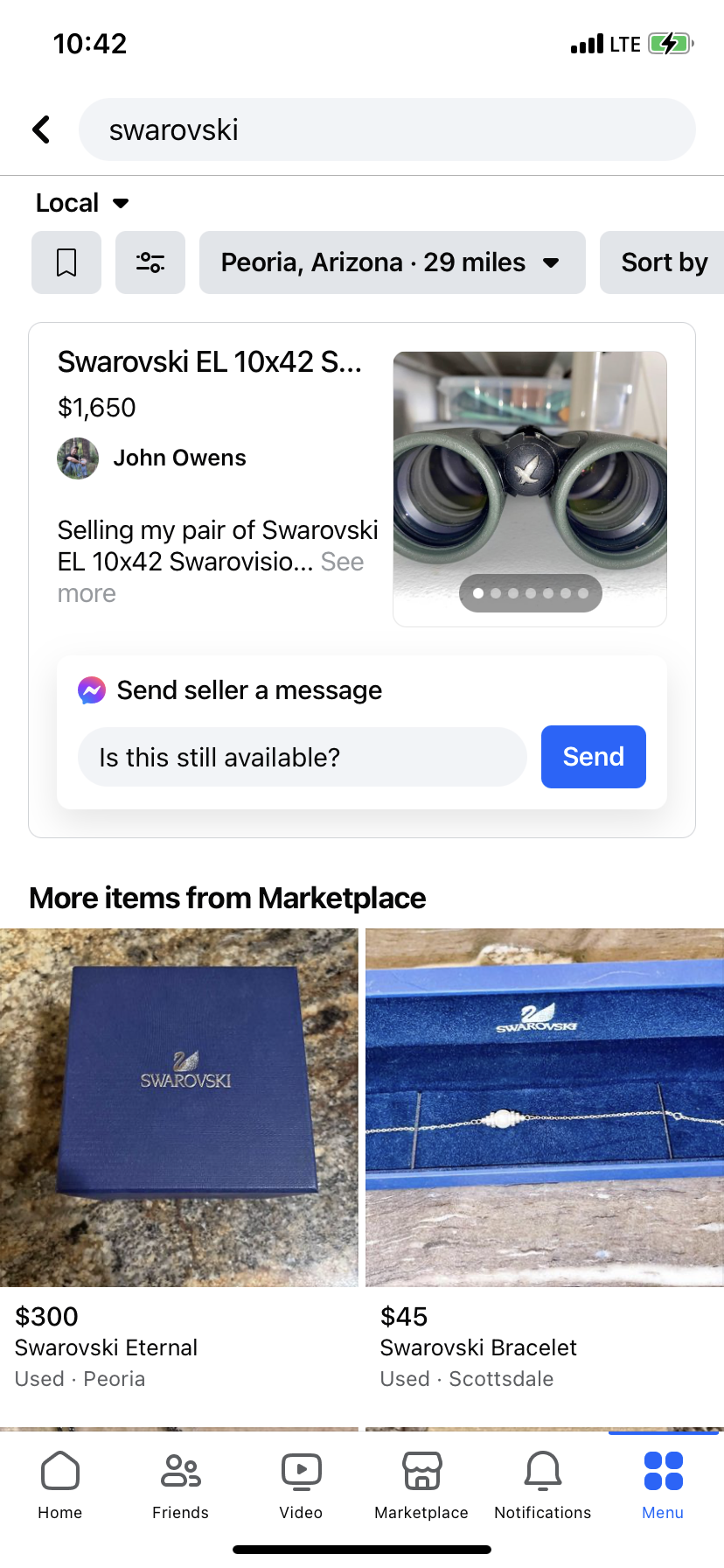Send the message to the seller

pyautogui.click(x=594, y=757)
